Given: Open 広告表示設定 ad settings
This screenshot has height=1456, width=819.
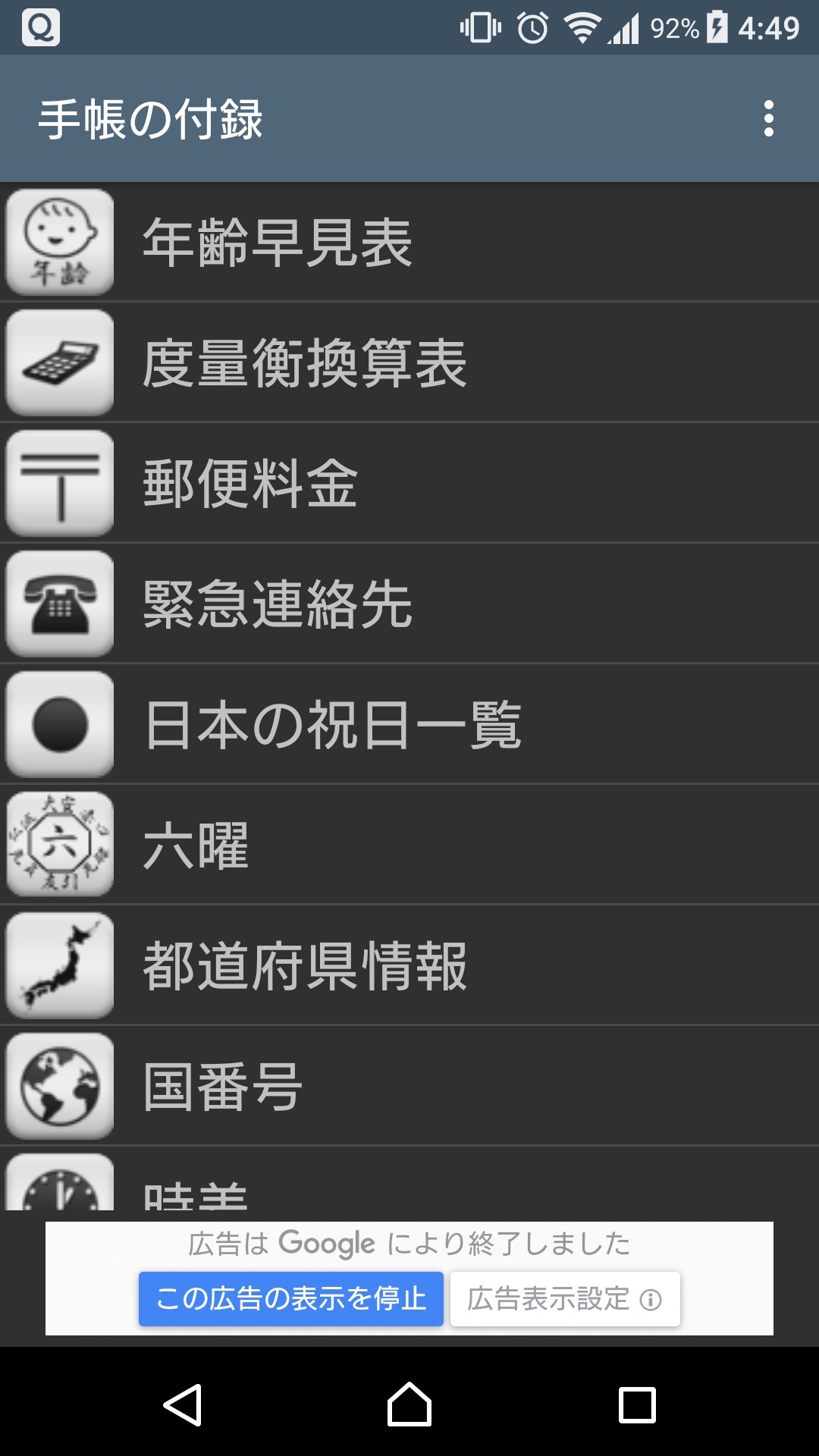Looking at the screenshot, I should click(564, 1298).
